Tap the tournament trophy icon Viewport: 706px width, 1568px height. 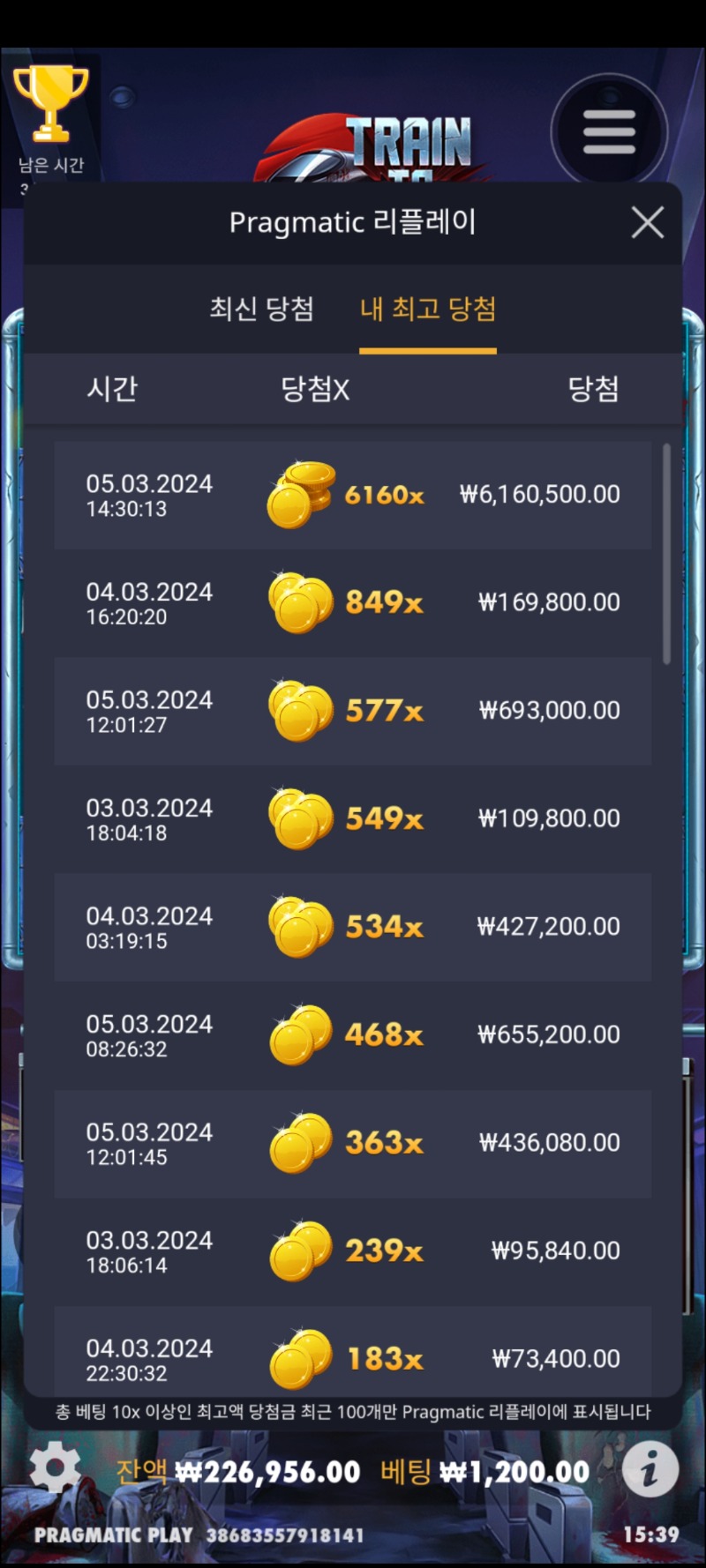coord(50,104)
